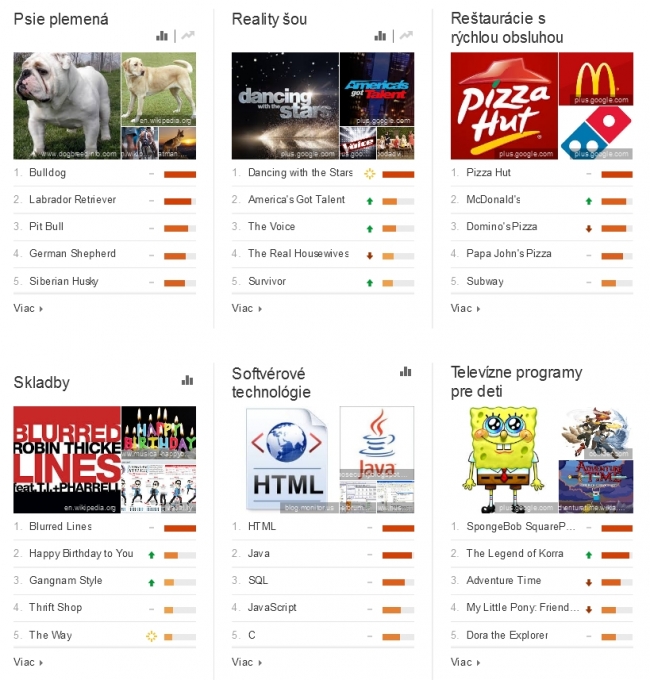Select Gangnam Style in Skladby list
This screenshot has height=680, width=650.
65,581
